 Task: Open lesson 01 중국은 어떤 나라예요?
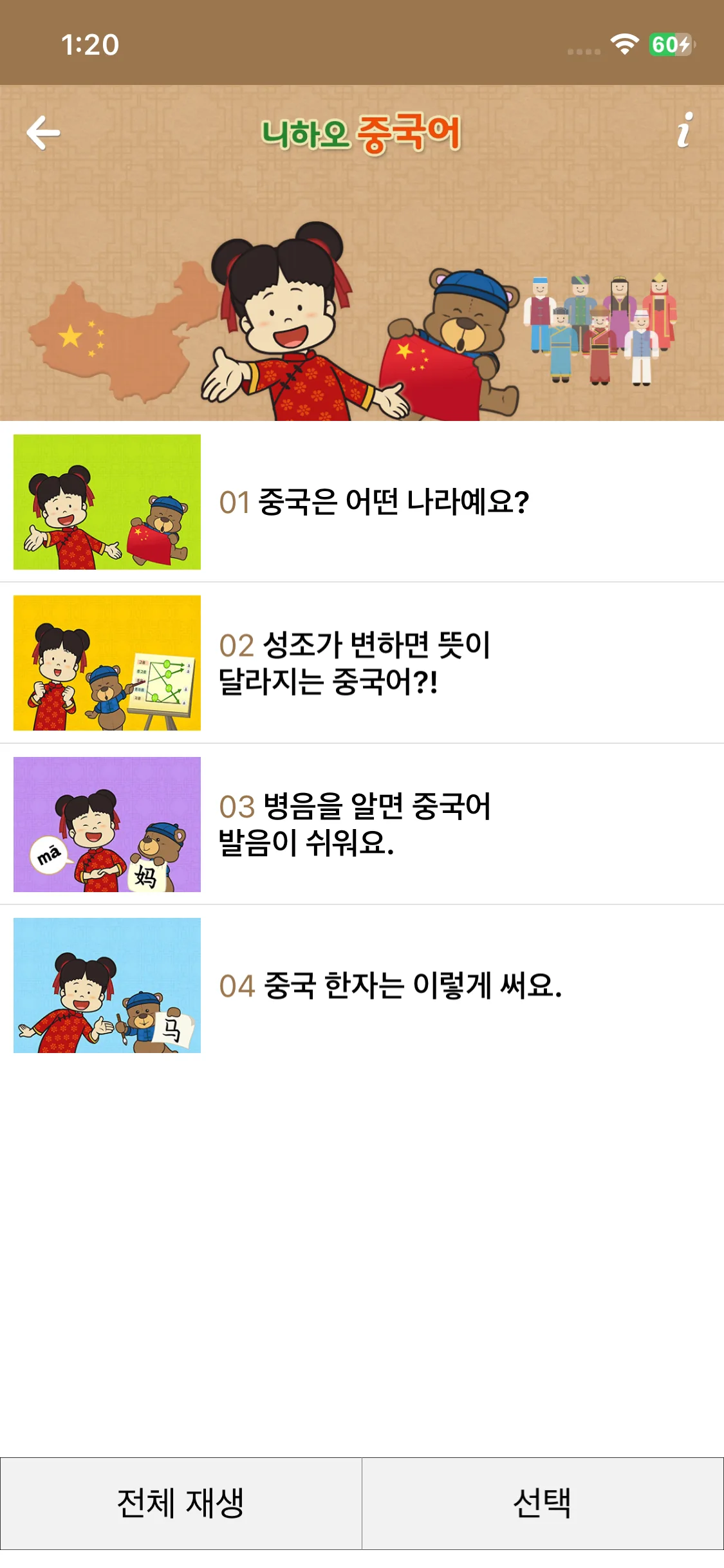click(x=373, y=502)
